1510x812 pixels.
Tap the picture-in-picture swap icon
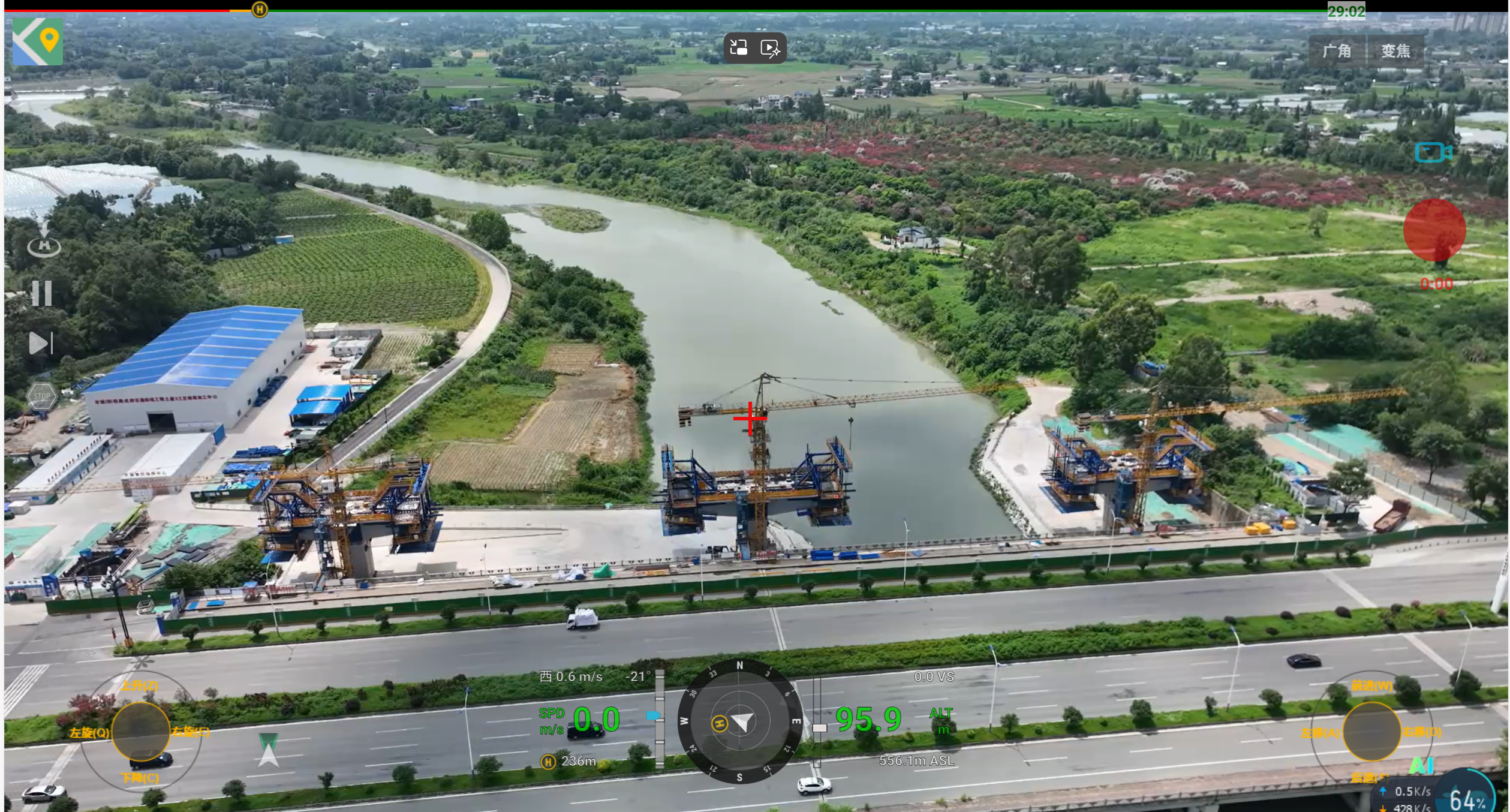(739, 48)
